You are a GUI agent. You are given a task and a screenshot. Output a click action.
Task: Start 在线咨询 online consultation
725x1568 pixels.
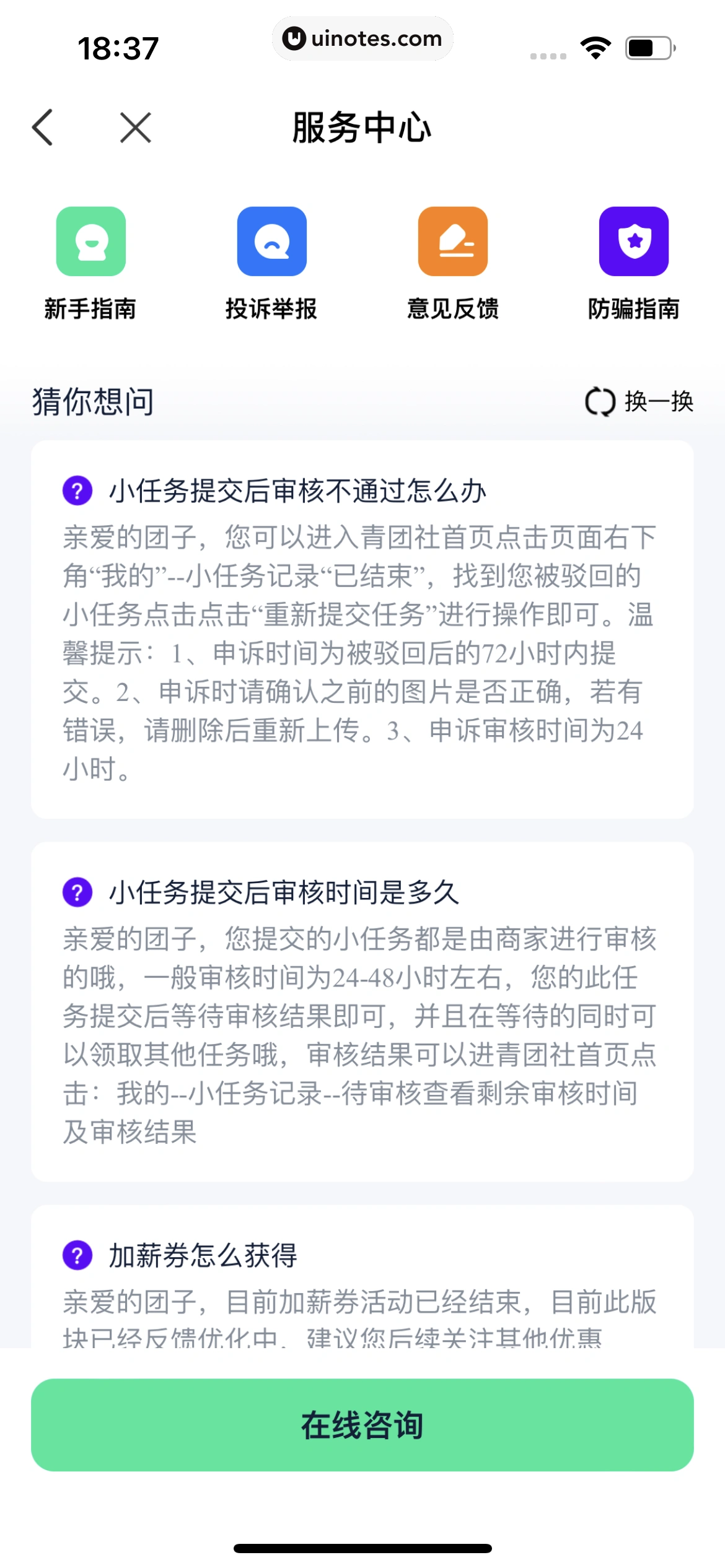click(x=362, y=1424)
